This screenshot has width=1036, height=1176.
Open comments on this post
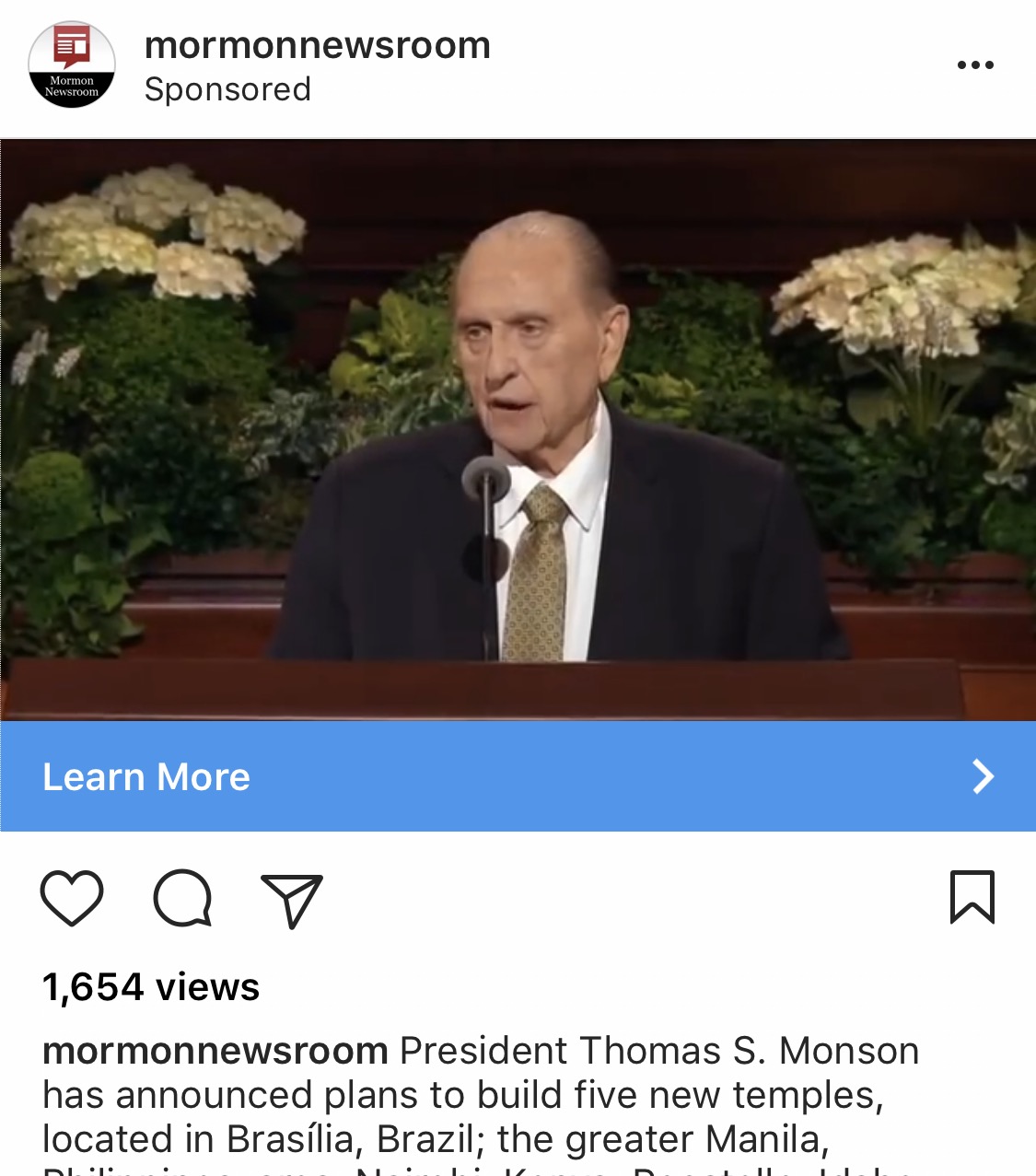click(182, 898)
